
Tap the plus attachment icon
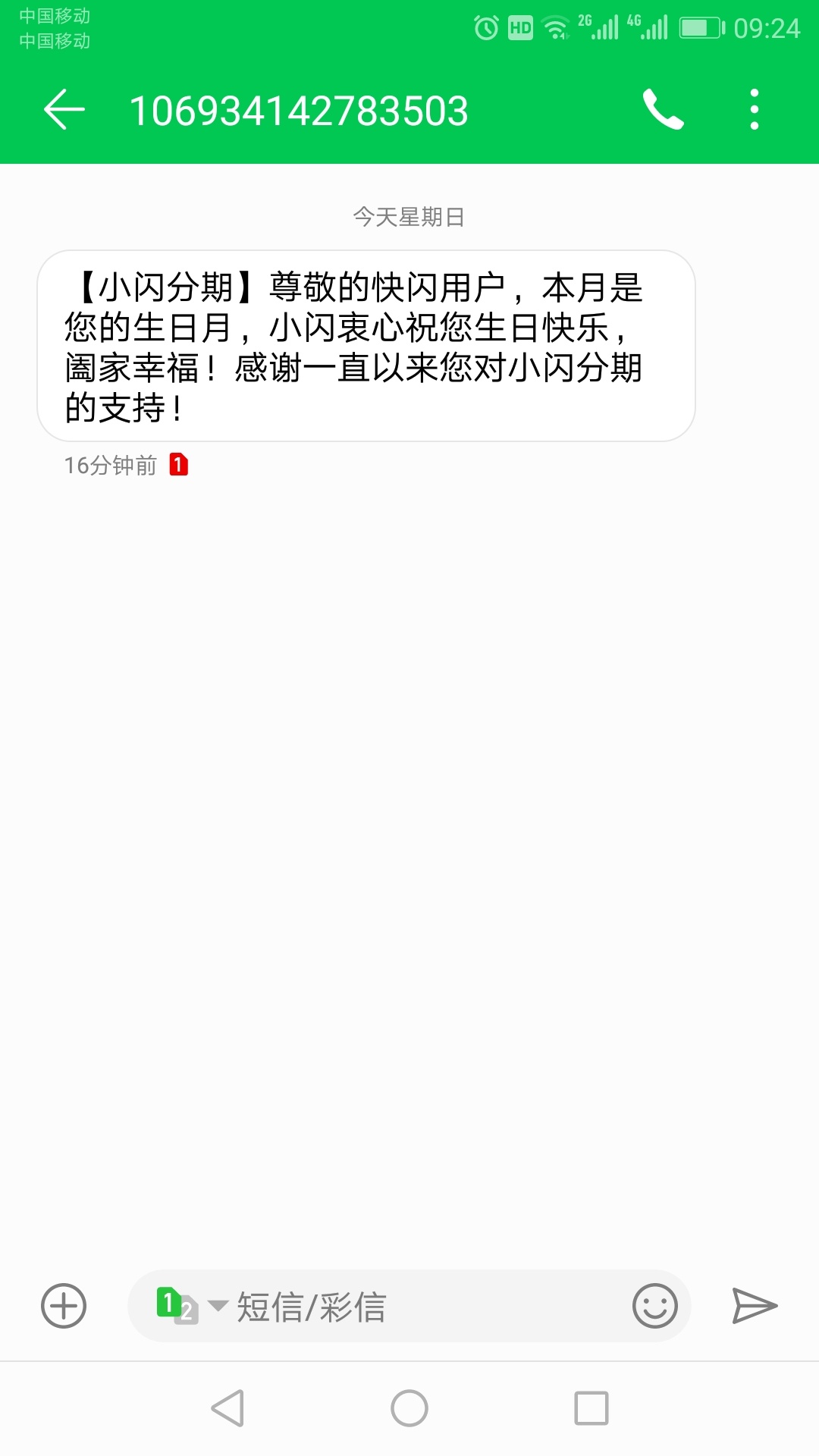point(64,1306)
